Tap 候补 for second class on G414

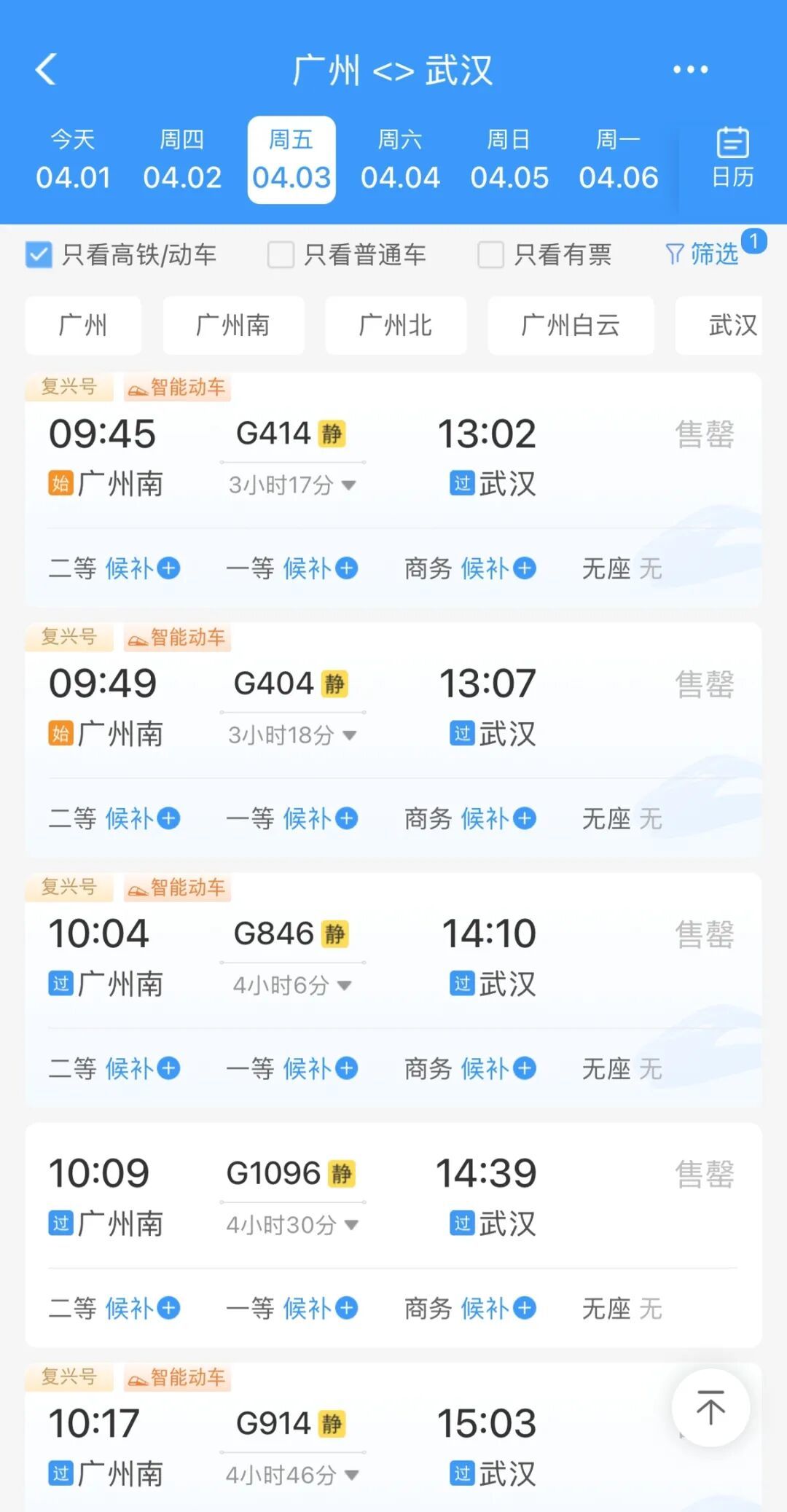(x=143, y=568)
